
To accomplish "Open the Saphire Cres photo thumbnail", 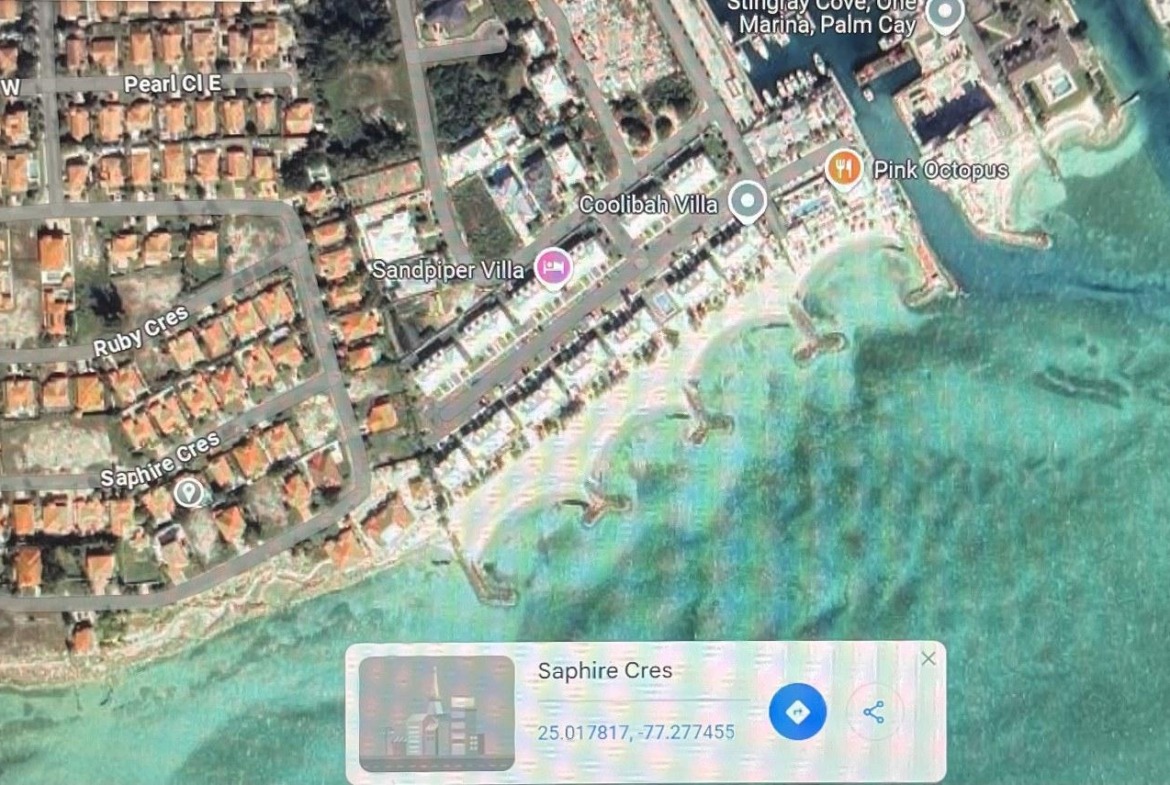I will point(436,713).
